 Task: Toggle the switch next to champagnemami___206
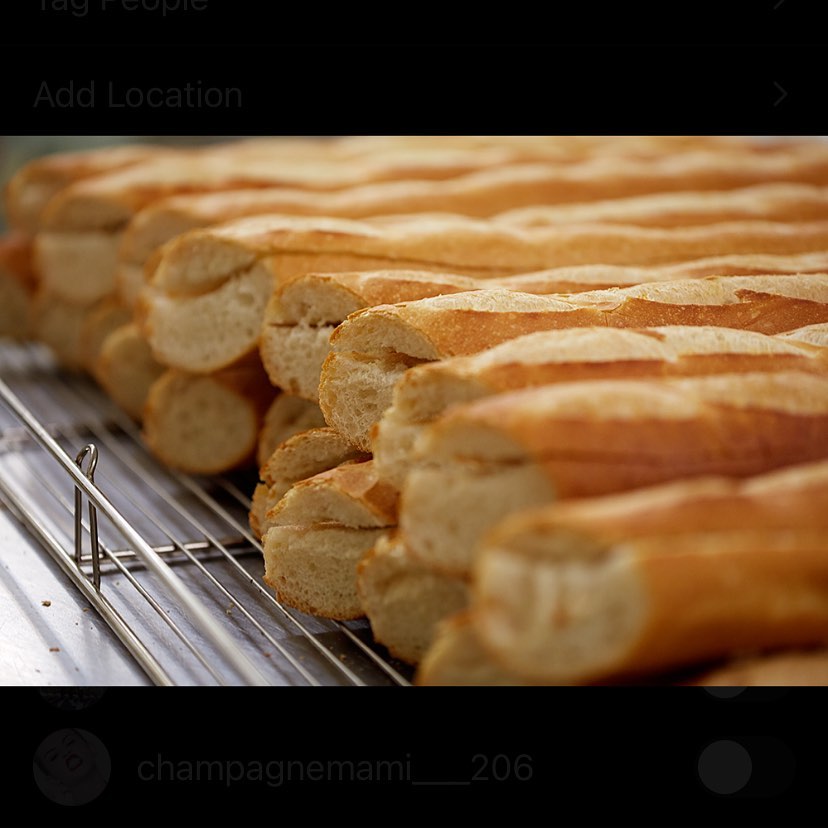pos(745,767)
